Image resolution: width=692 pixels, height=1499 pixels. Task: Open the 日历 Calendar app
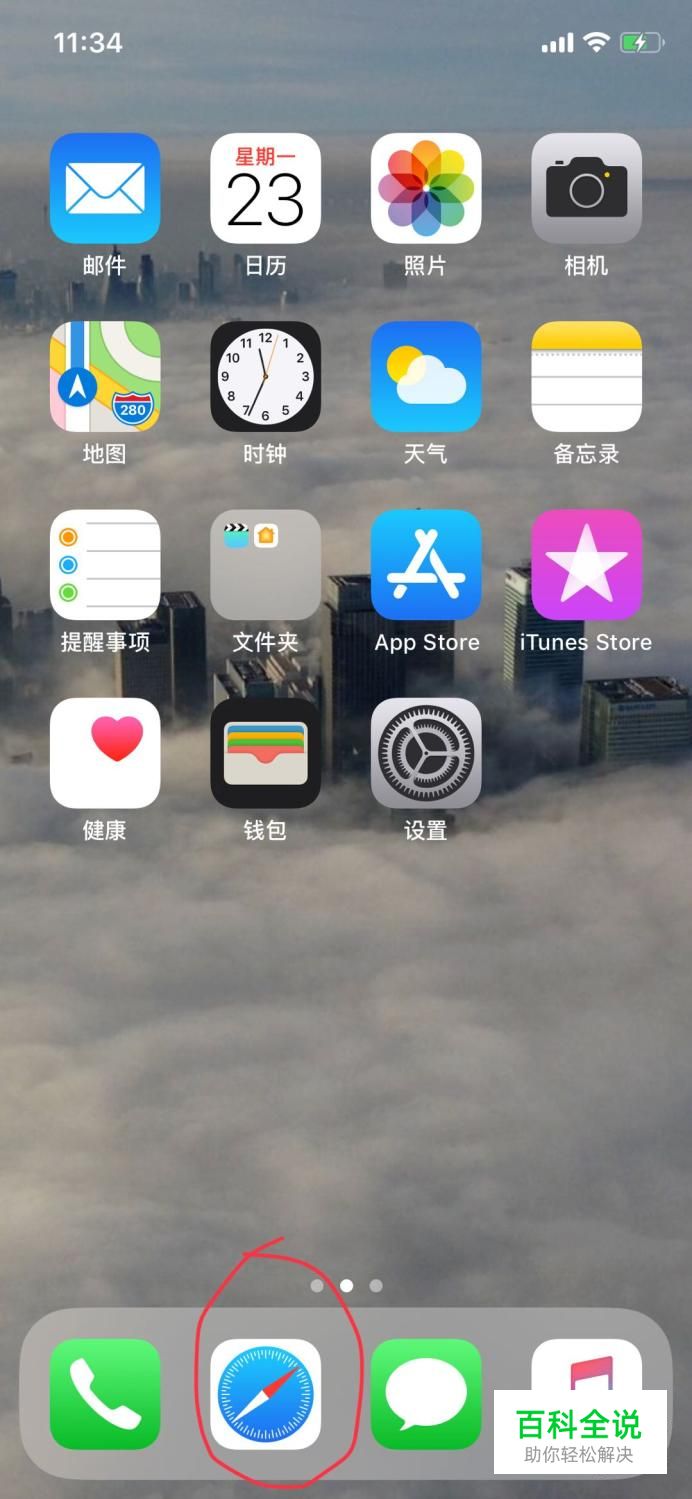[x=265, y=188]
